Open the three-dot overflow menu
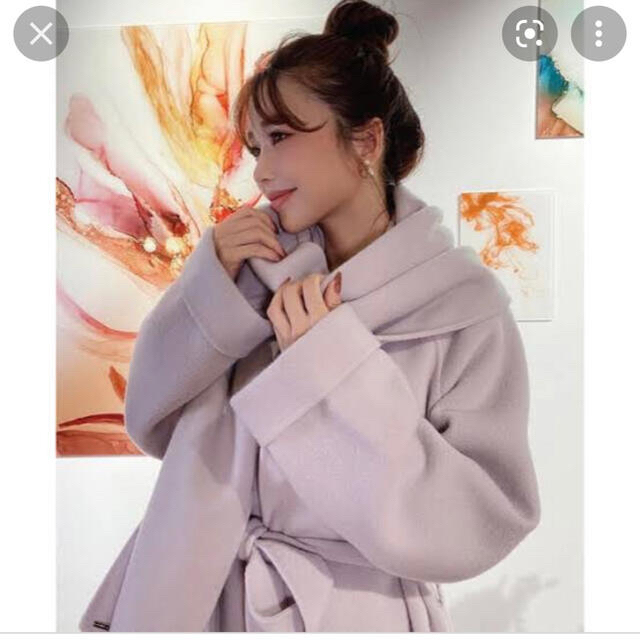The width and height of the screenshot is (640, 640). click(x=598, y=34)
